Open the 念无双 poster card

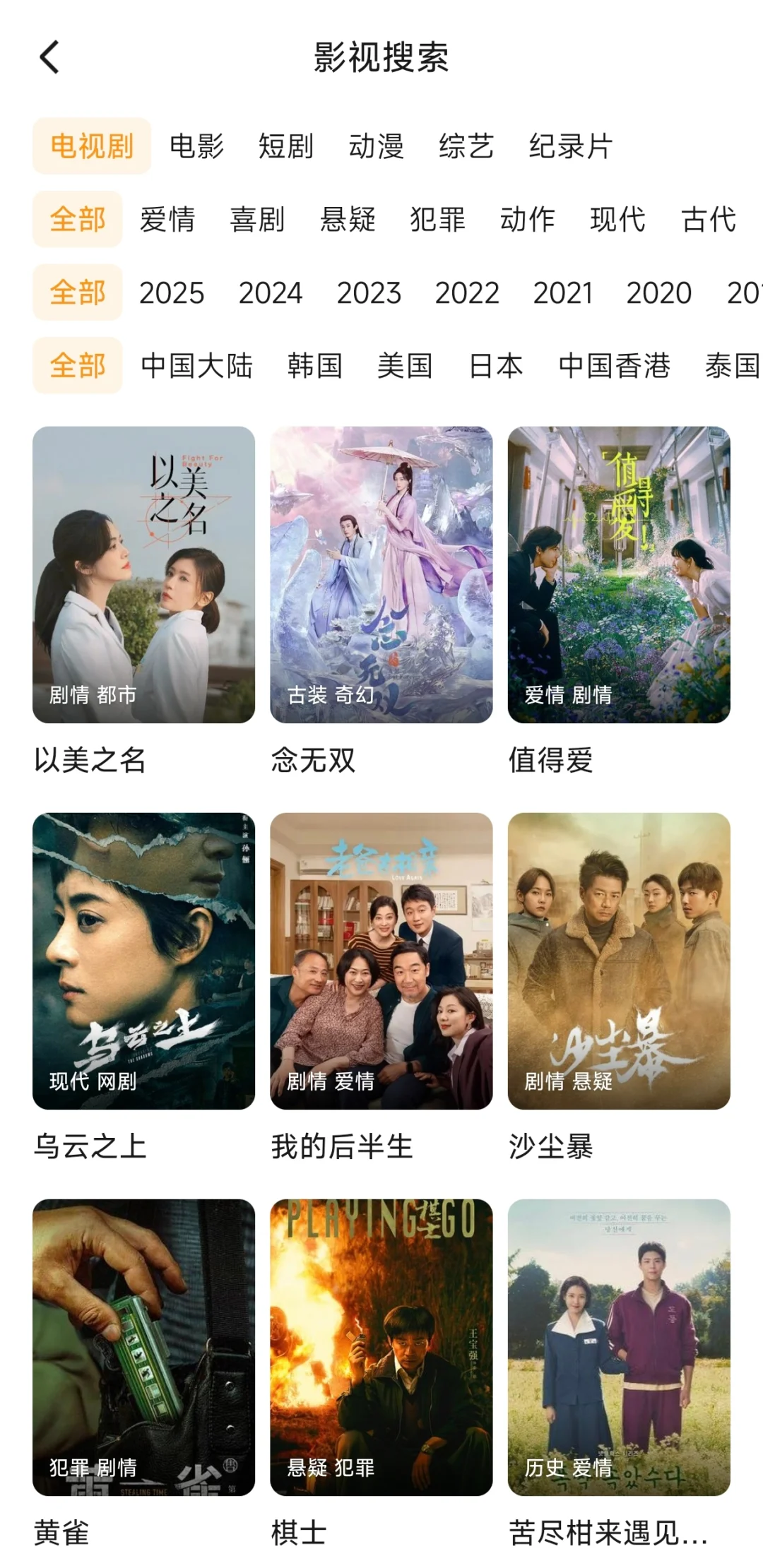(381, 574)
